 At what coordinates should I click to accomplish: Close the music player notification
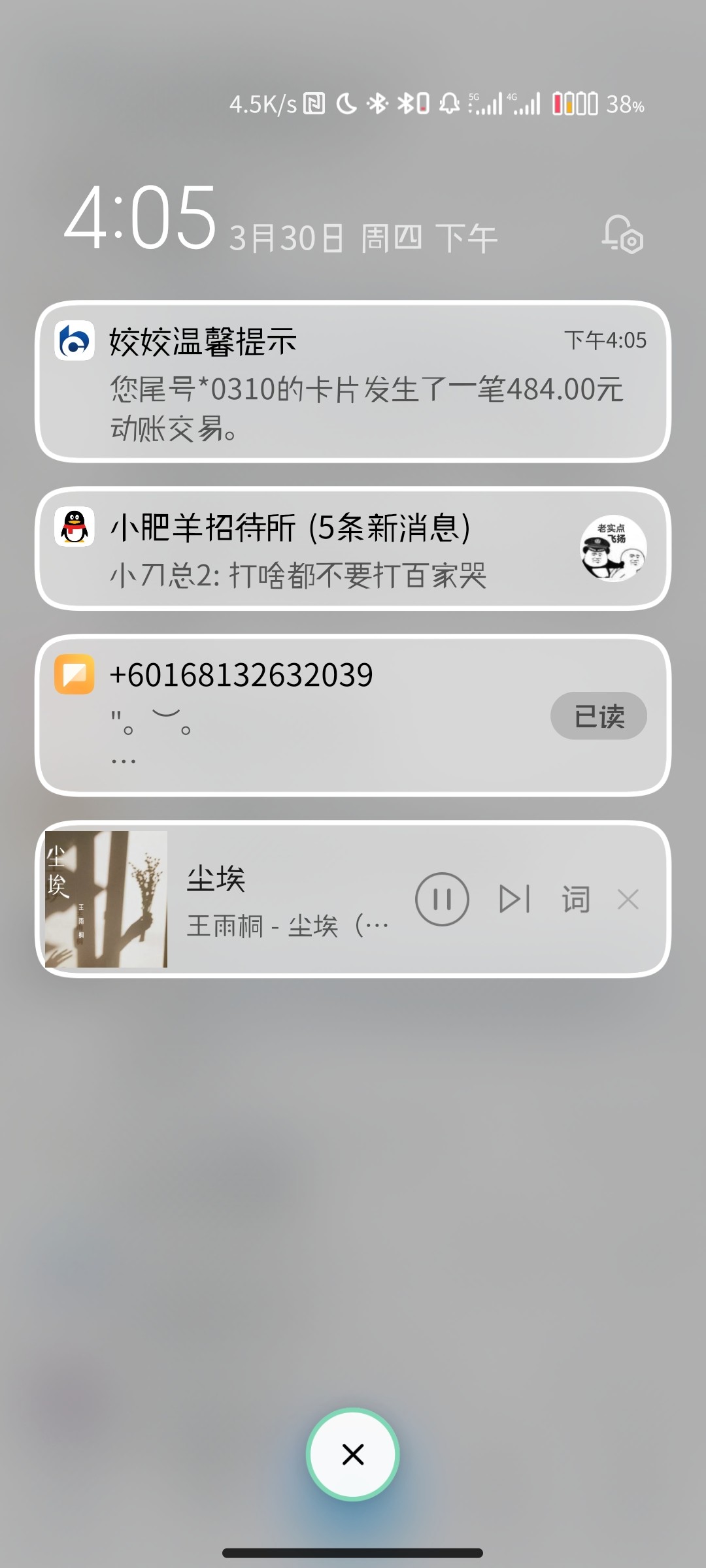(628, 900)
